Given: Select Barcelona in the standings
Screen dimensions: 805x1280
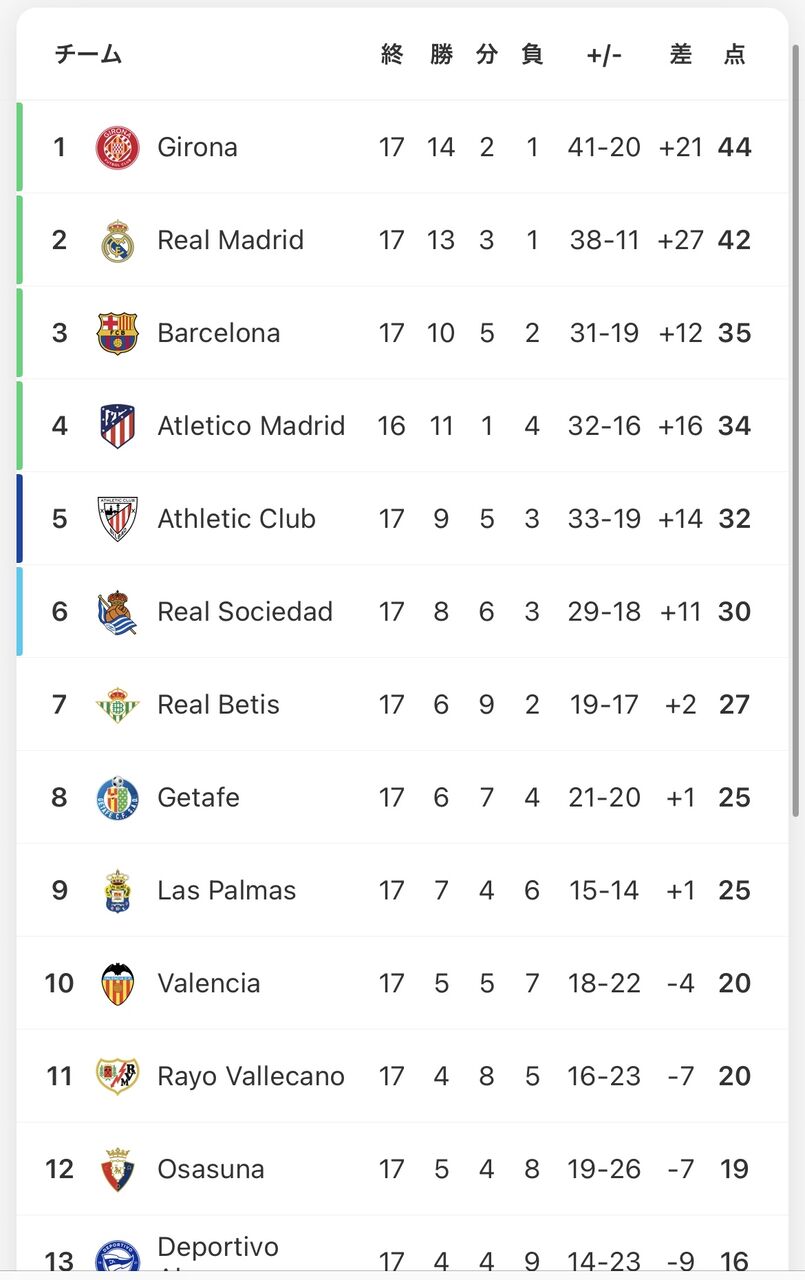Looking at the screenshot, I should pyautogui.click(x=218, y=333).
